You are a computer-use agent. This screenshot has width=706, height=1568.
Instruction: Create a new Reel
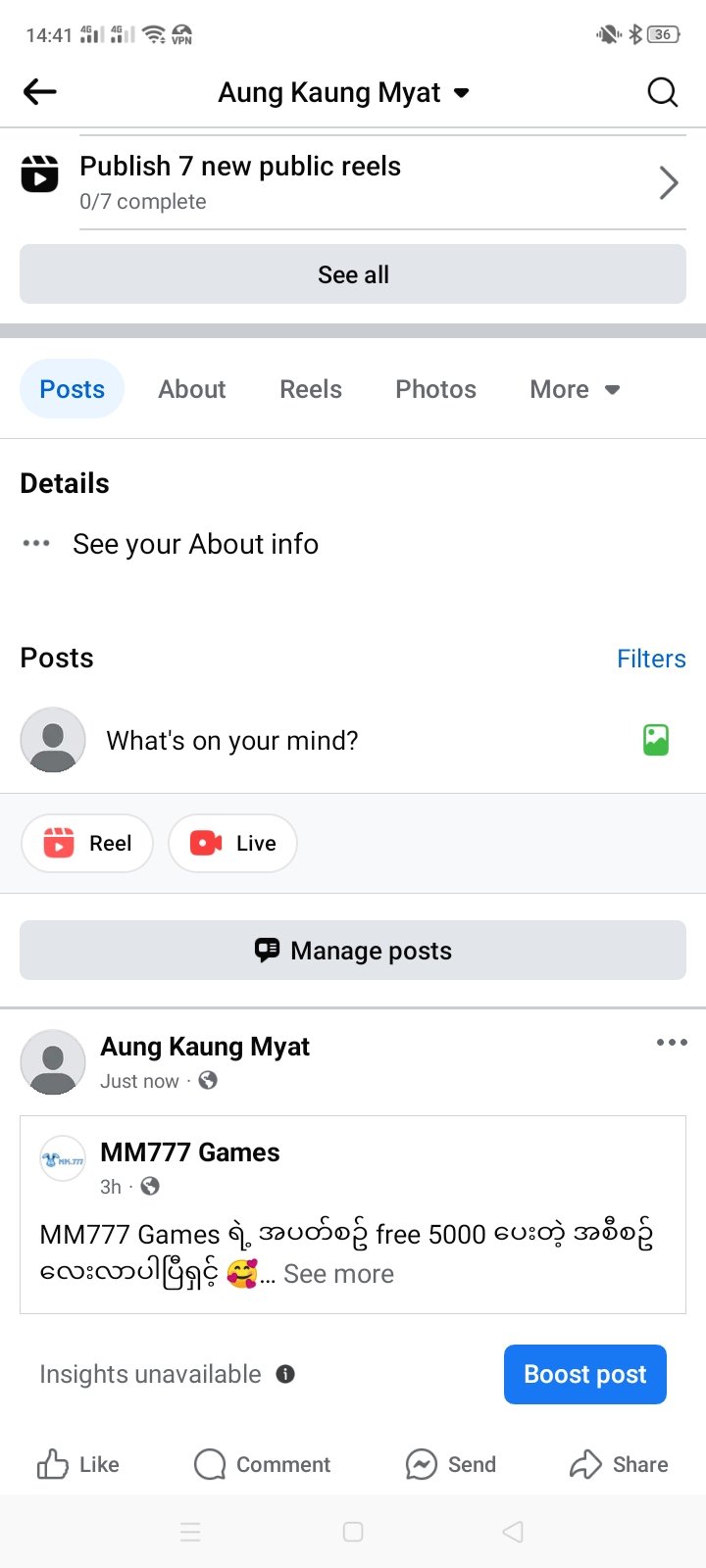[x=88, y=843]
